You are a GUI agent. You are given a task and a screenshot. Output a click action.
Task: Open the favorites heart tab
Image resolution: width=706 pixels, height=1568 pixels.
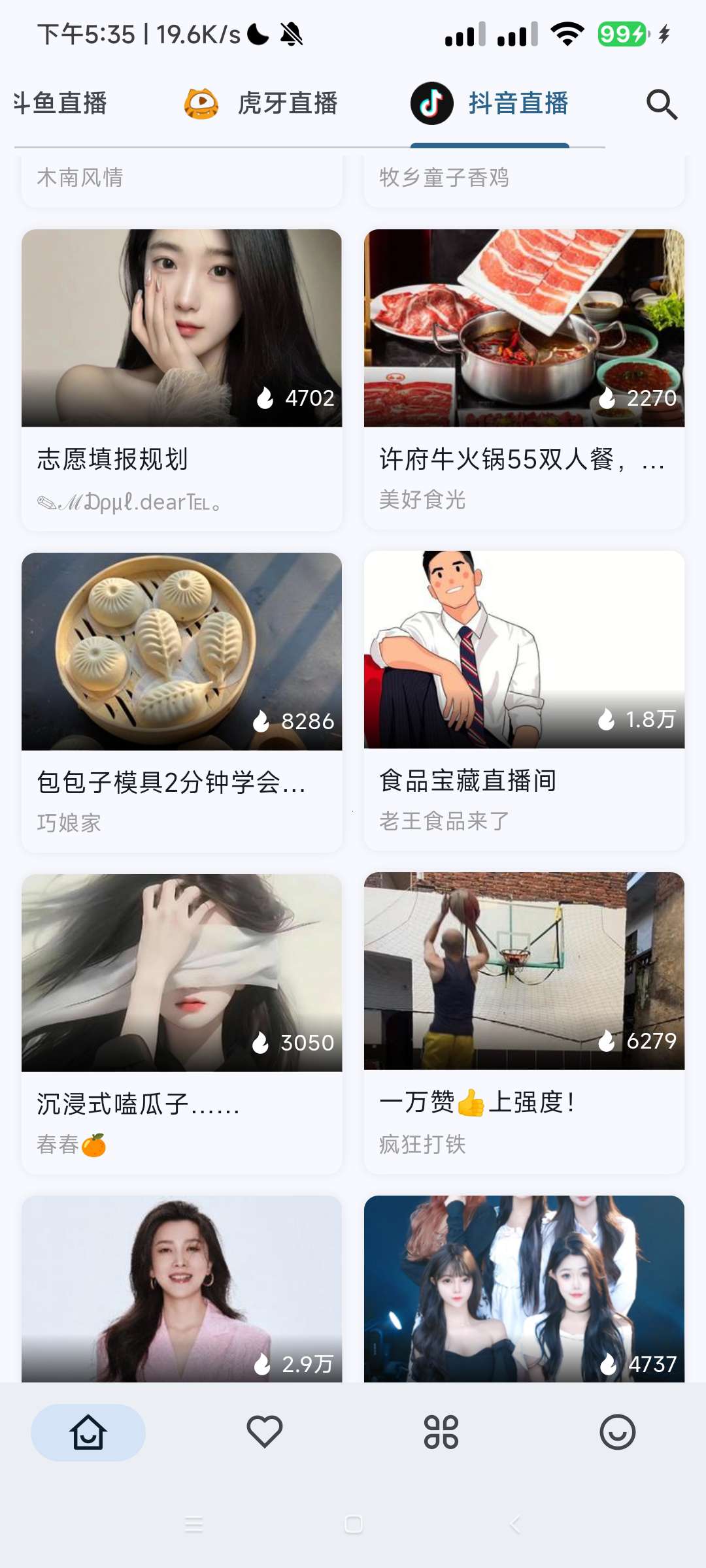tap(265, 1432)
